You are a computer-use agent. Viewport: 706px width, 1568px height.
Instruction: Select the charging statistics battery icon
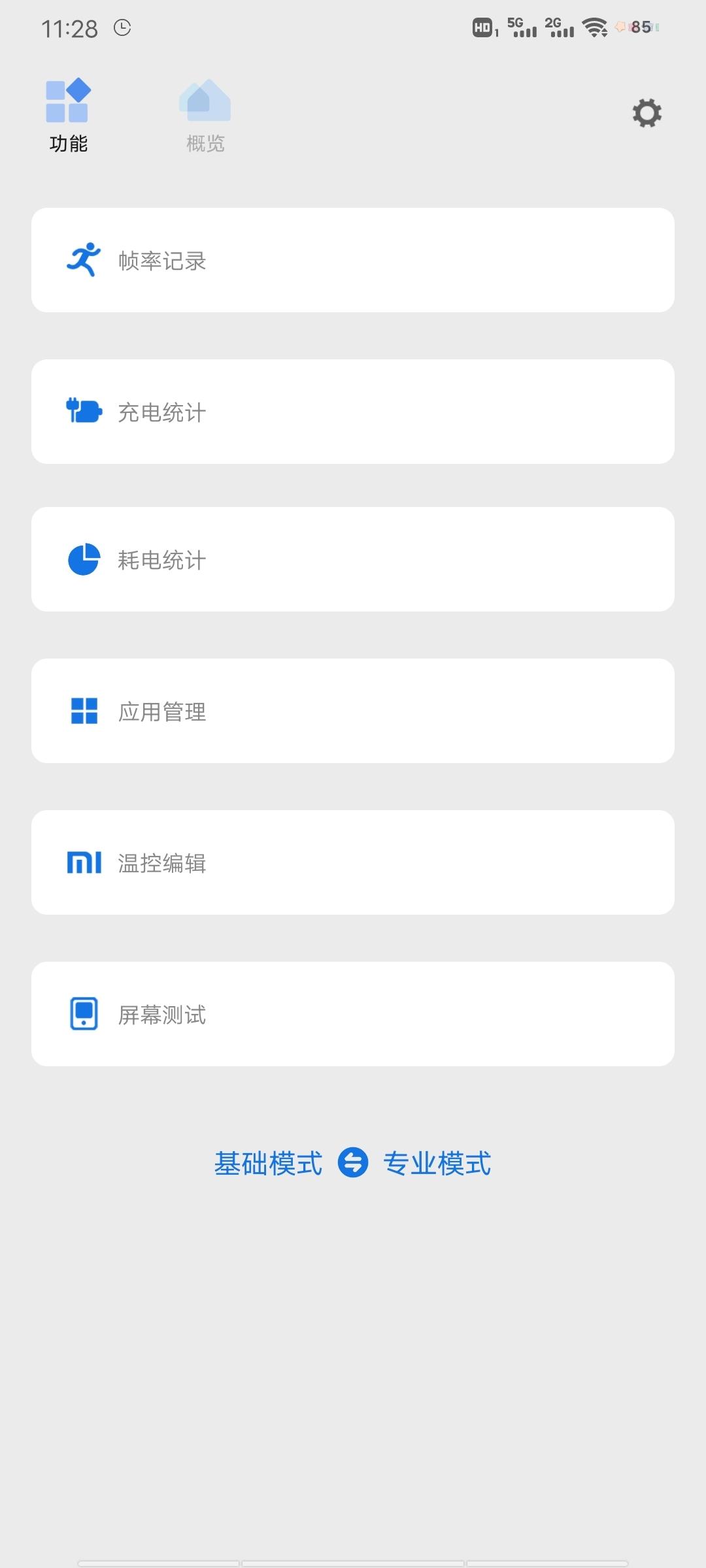84,411
